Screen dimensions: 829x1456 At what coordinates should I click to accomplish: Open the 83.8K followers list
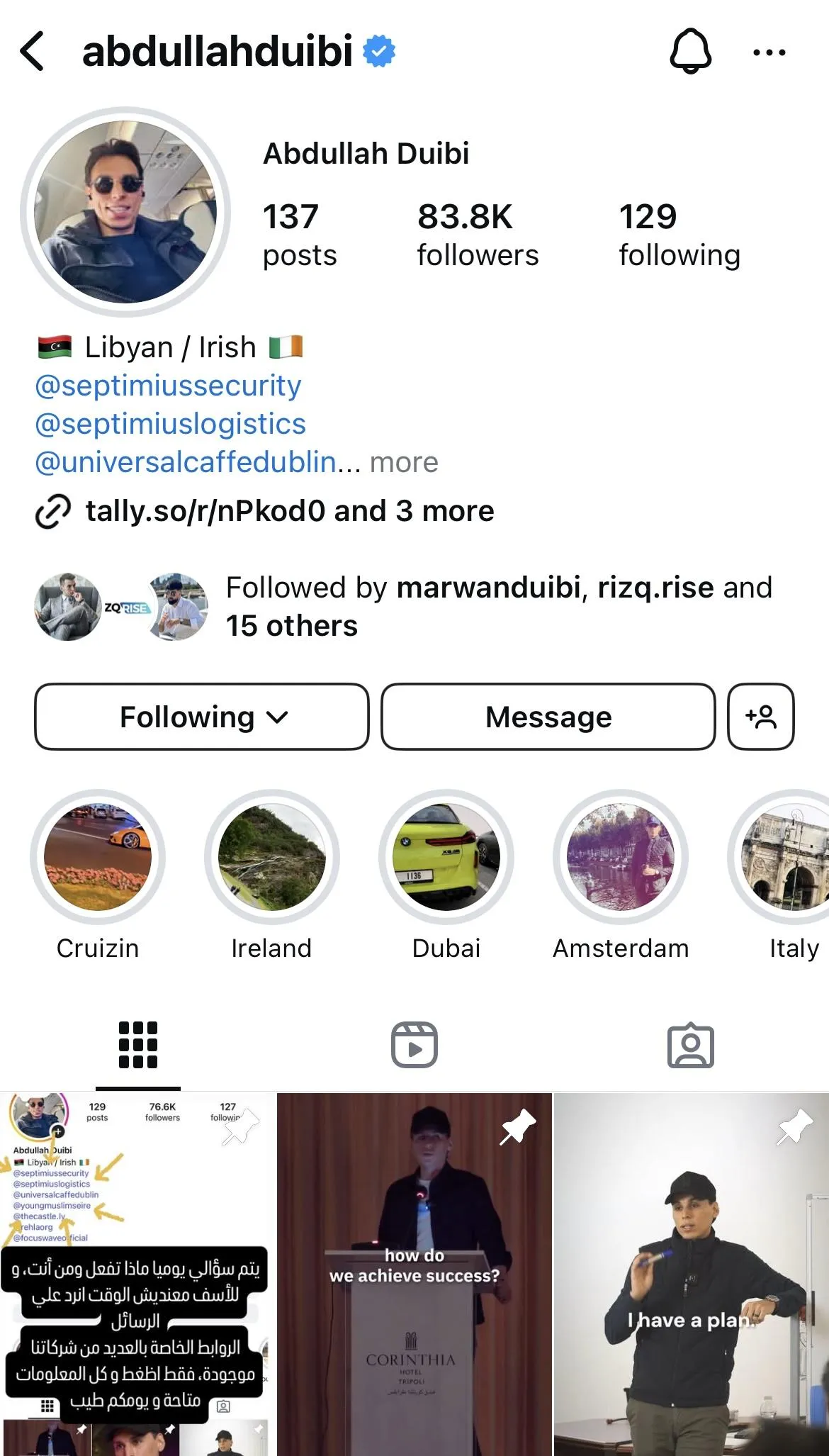pyautogui.click(x=478, y=235)
